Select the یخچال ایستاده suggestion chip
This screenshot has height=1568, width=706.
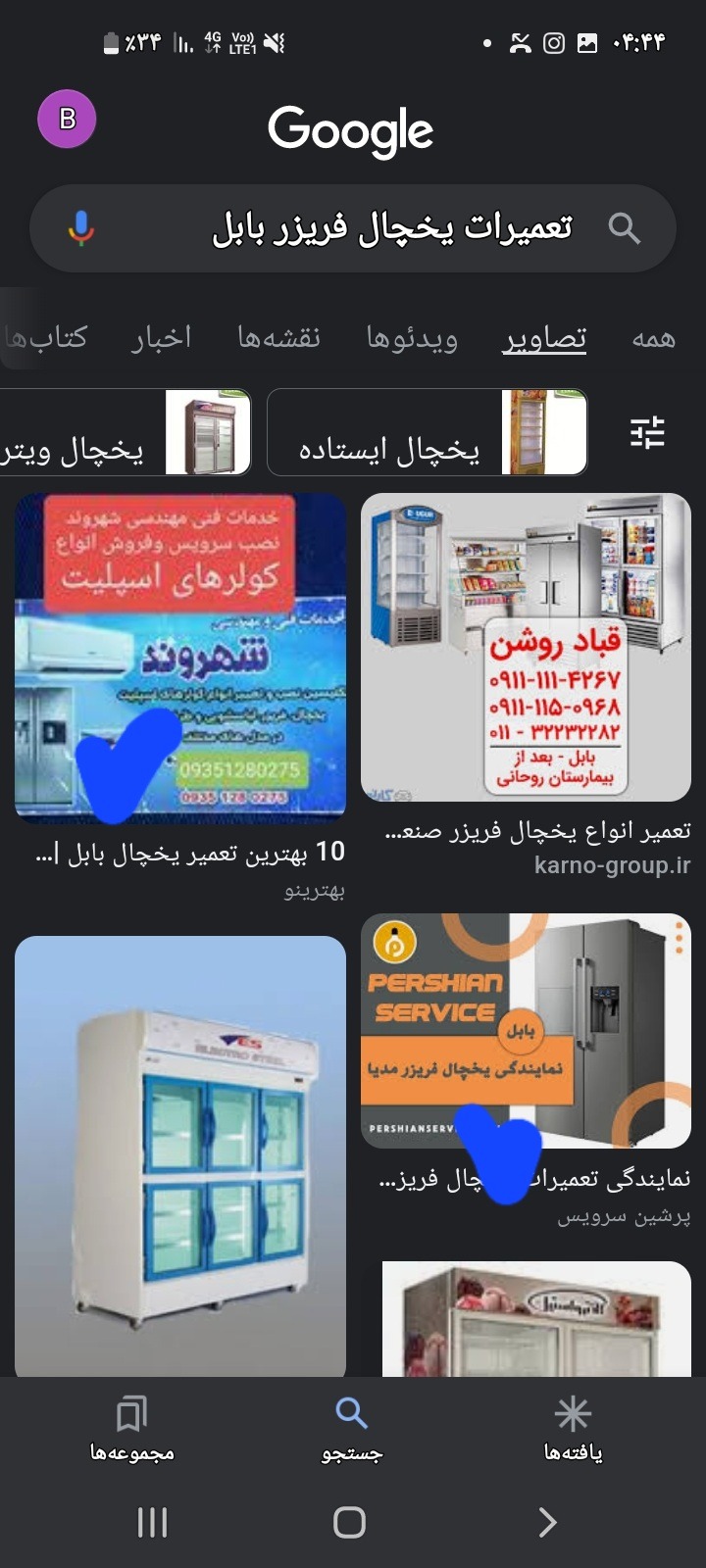click(x=427, y=432)
